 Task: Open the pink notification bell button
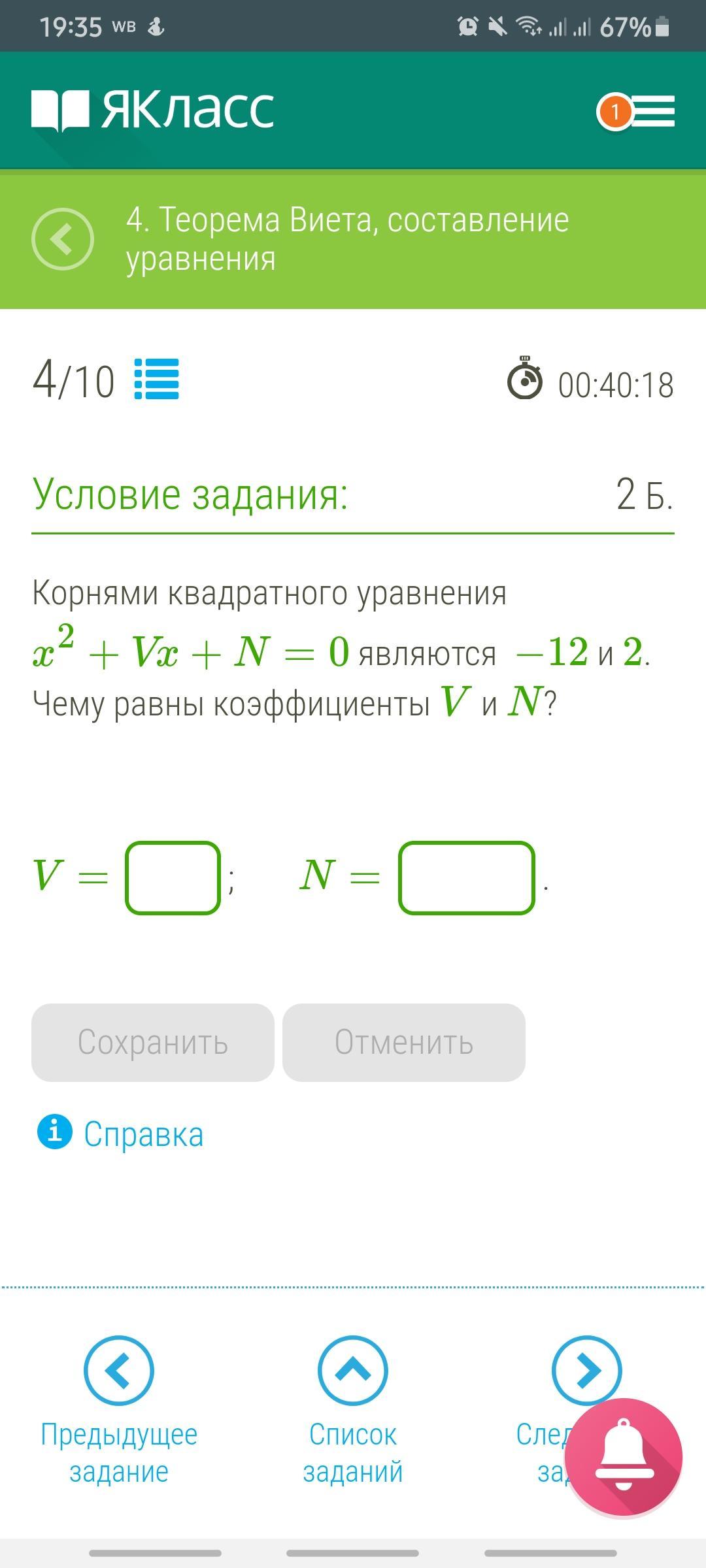tap(623, 1456)
